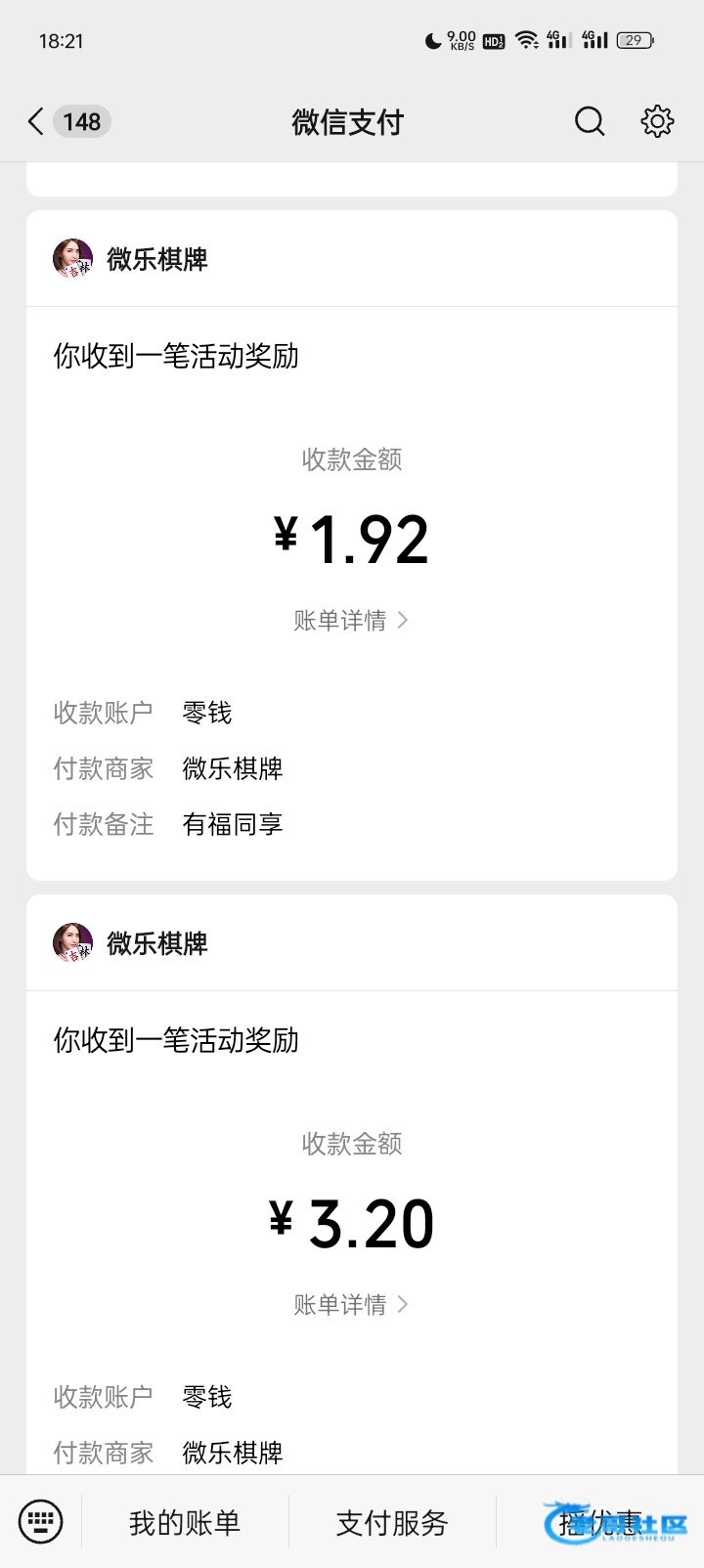View 账单详情 for the ¥1.92 reward
This screenshot has height=1568, width=704.
click(x=351, y=621)
